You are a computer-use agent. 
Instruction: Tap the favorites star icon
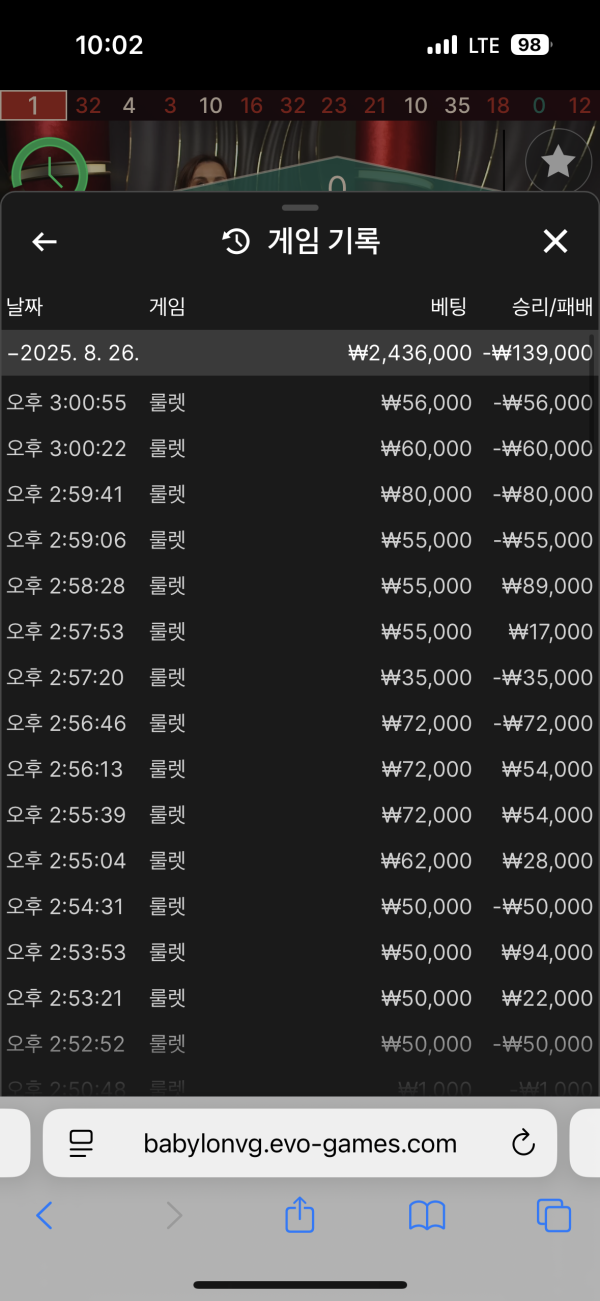click(557, 163)
